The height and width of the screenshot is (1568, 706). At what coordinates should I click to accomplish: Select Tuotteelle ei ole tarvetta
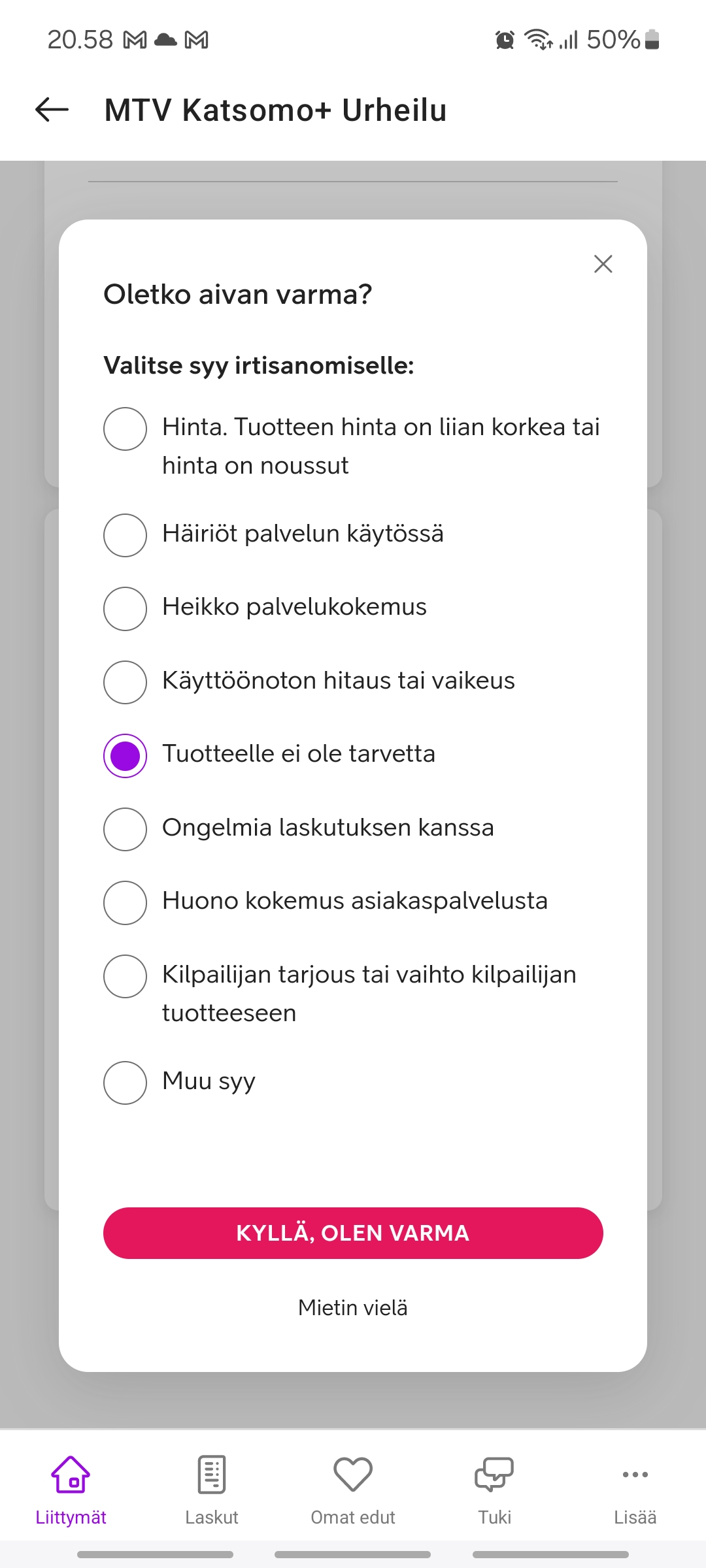point(125,755)
